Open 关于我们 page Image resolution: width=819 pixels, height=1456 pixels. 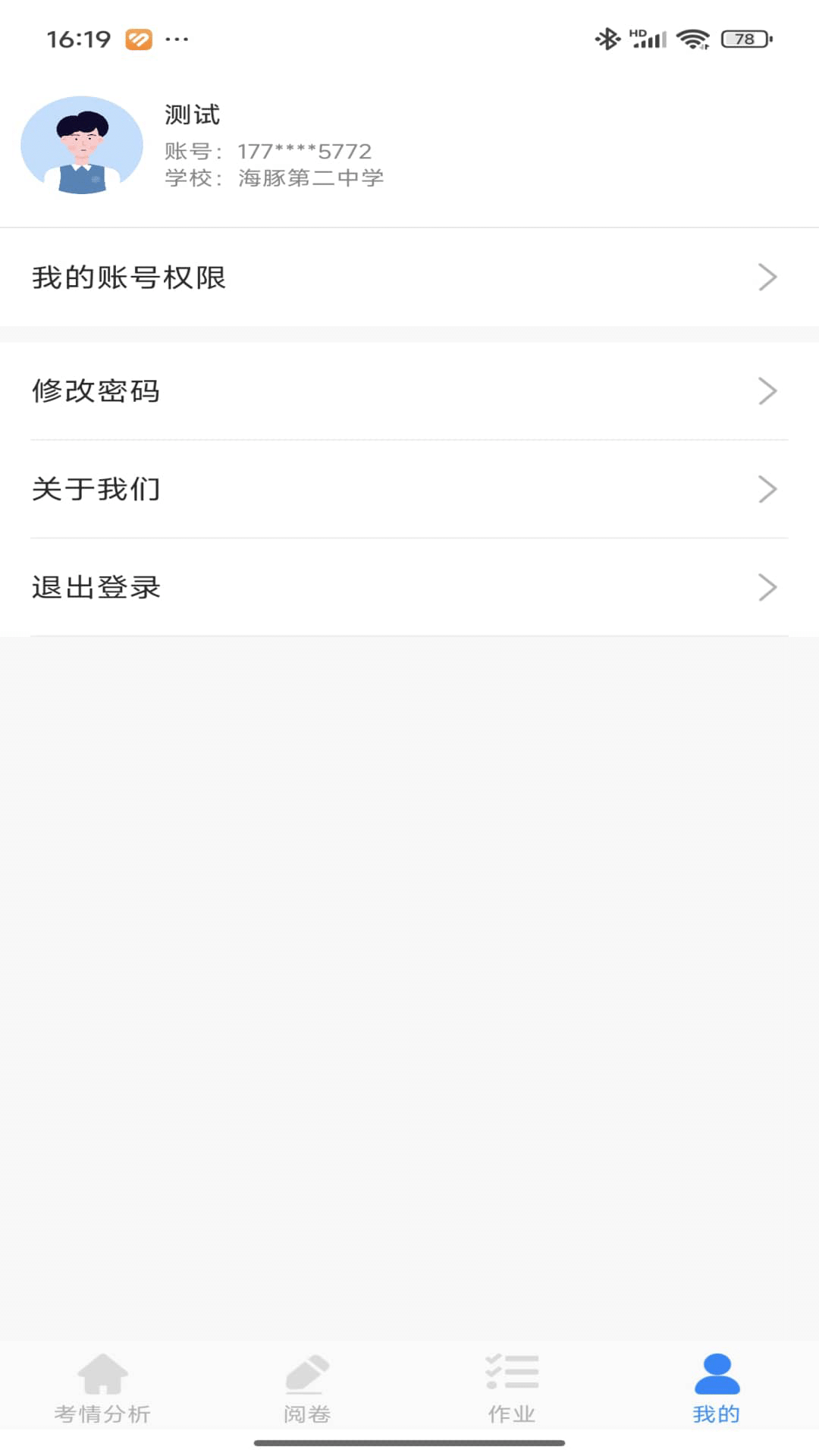tap(409, 489)
